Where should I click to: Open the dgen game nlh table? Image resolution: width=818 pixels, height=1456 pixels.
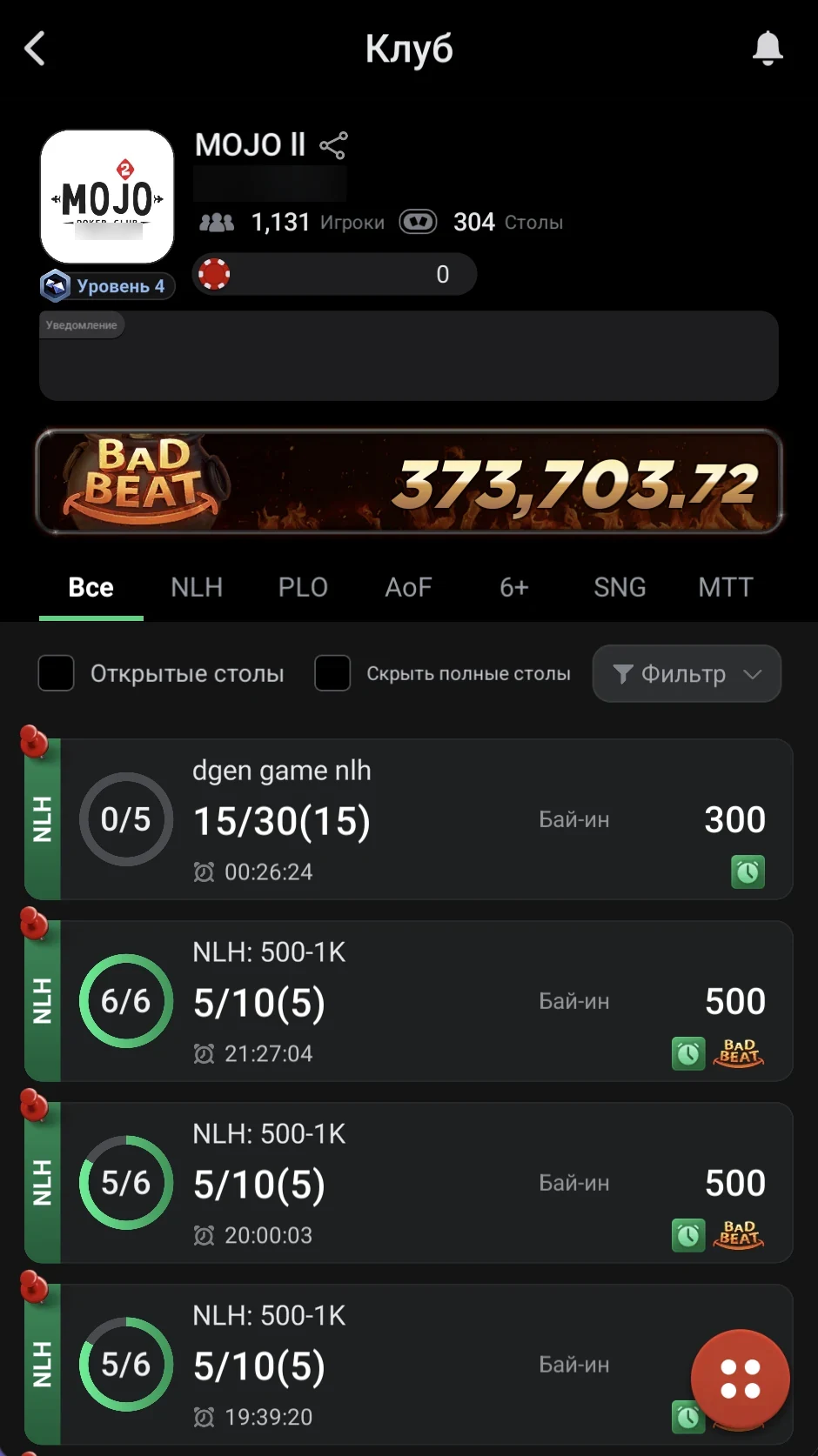(x=409, y=819)
